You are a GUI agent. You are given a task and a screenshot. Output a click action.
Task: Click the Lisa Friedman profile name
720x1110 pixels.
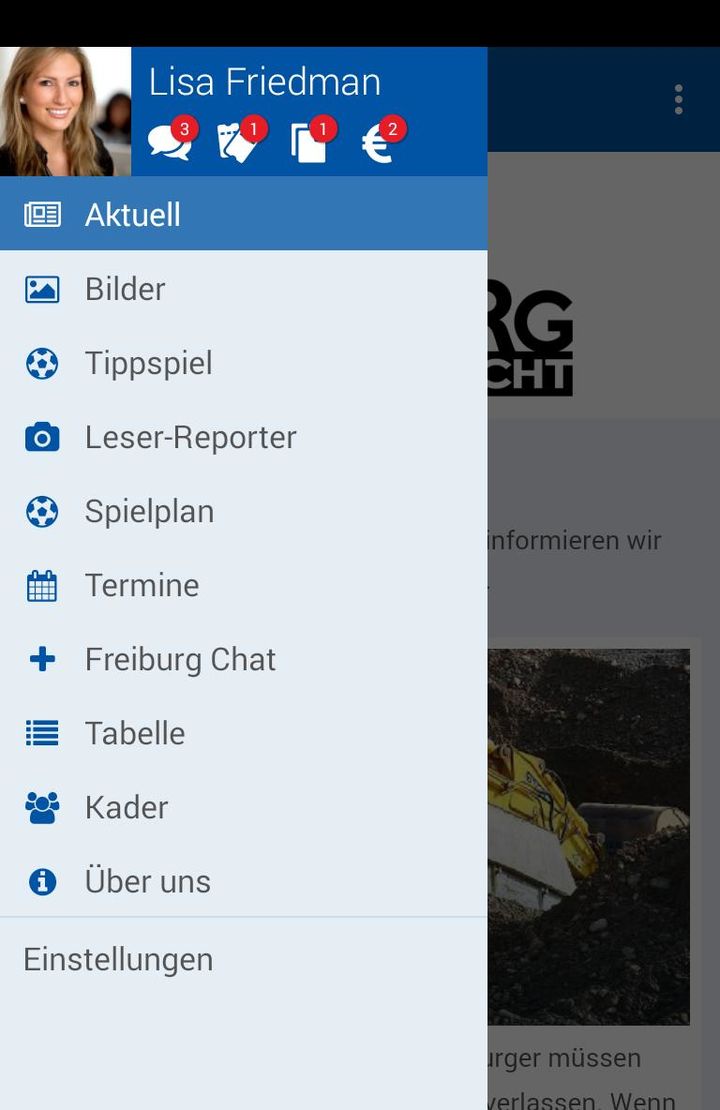click(266, 80)
